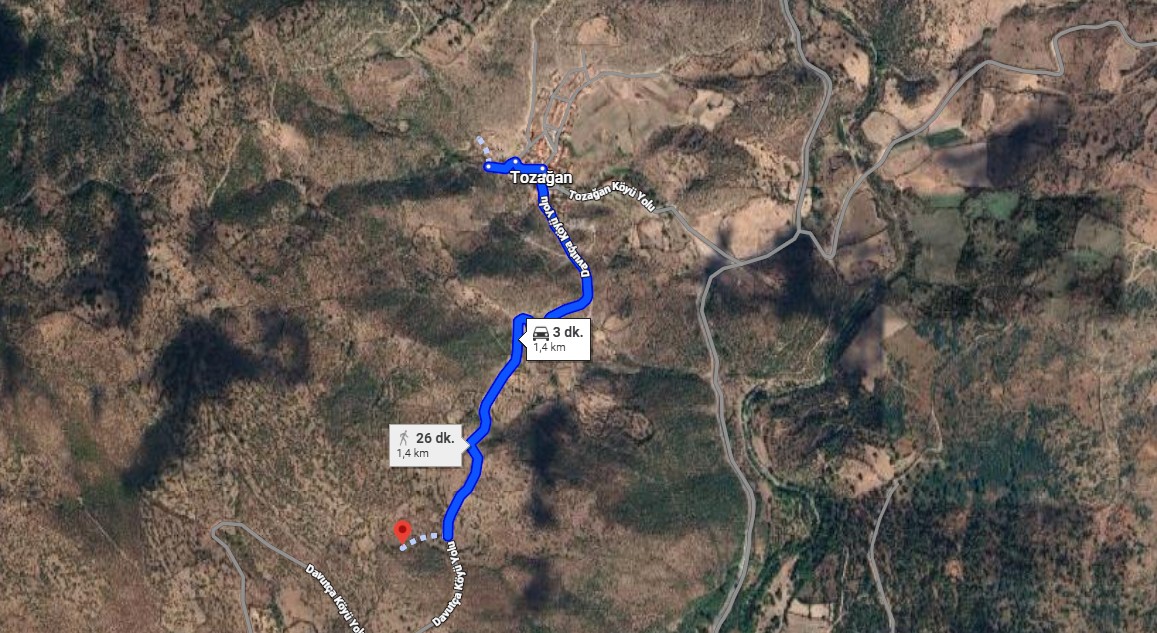The image size is (1157, 633).
Task: Select the 26 dk. walking route label
Action: (427, 445)
